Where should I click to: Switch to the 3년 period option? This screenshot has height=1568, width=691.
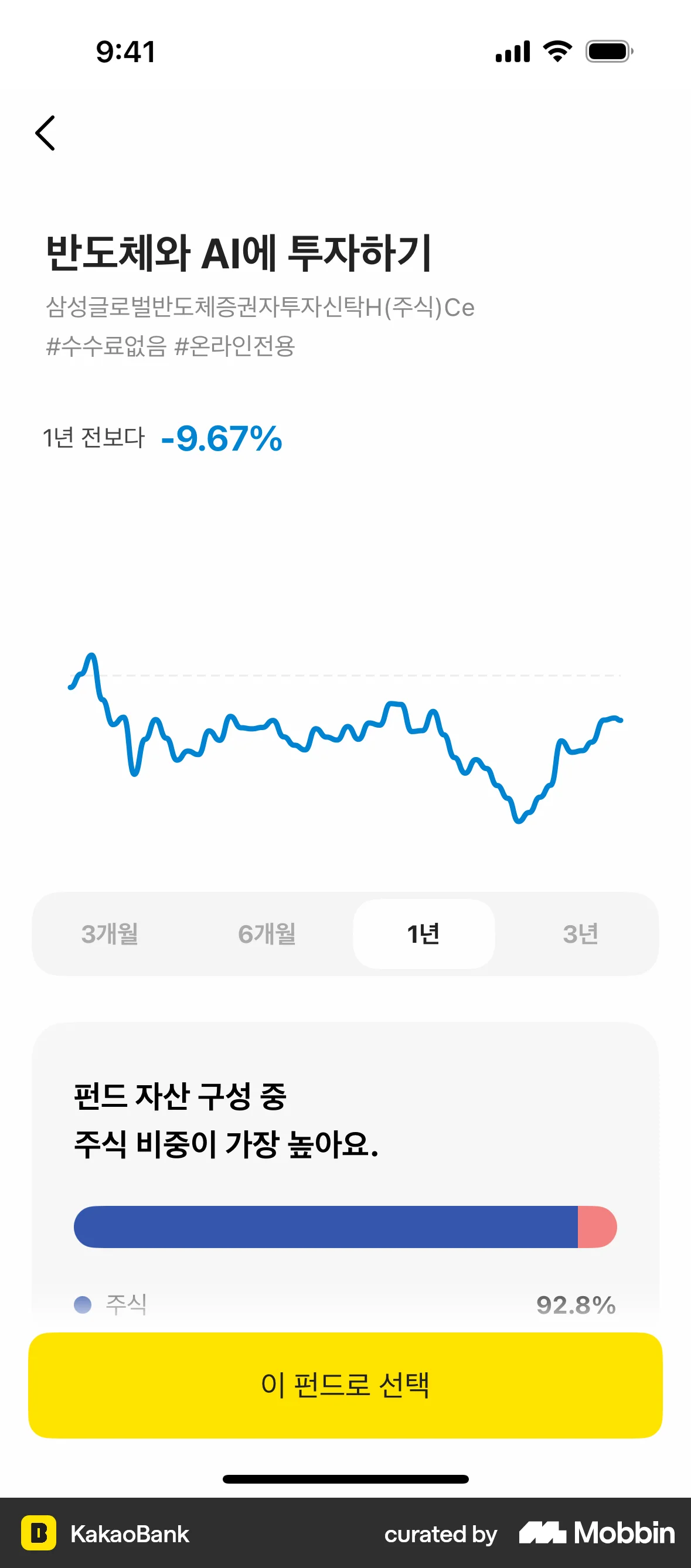tap(581, 934)
